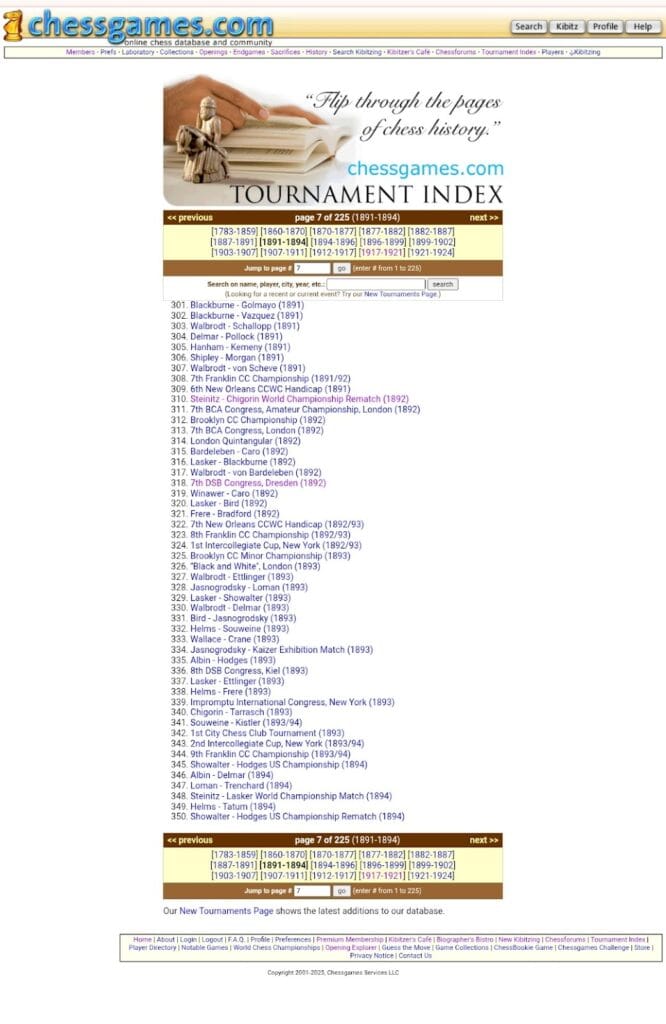Open the Help button
Screen dimensions: 666x1024
643,27
